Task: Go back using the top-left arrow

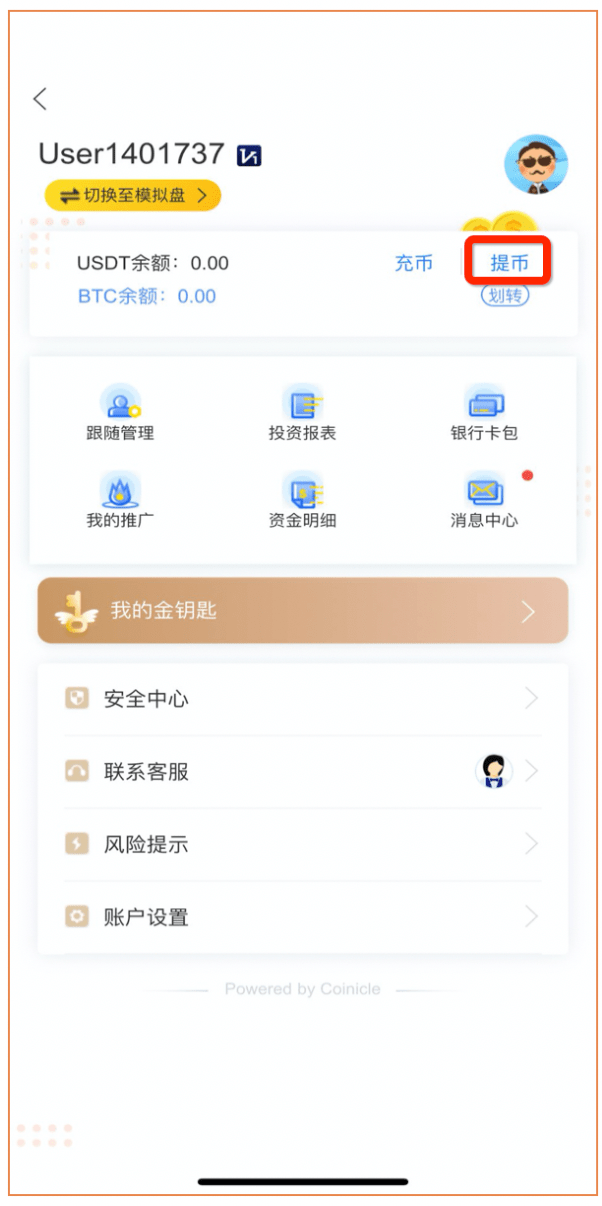Action: (40, 99)
